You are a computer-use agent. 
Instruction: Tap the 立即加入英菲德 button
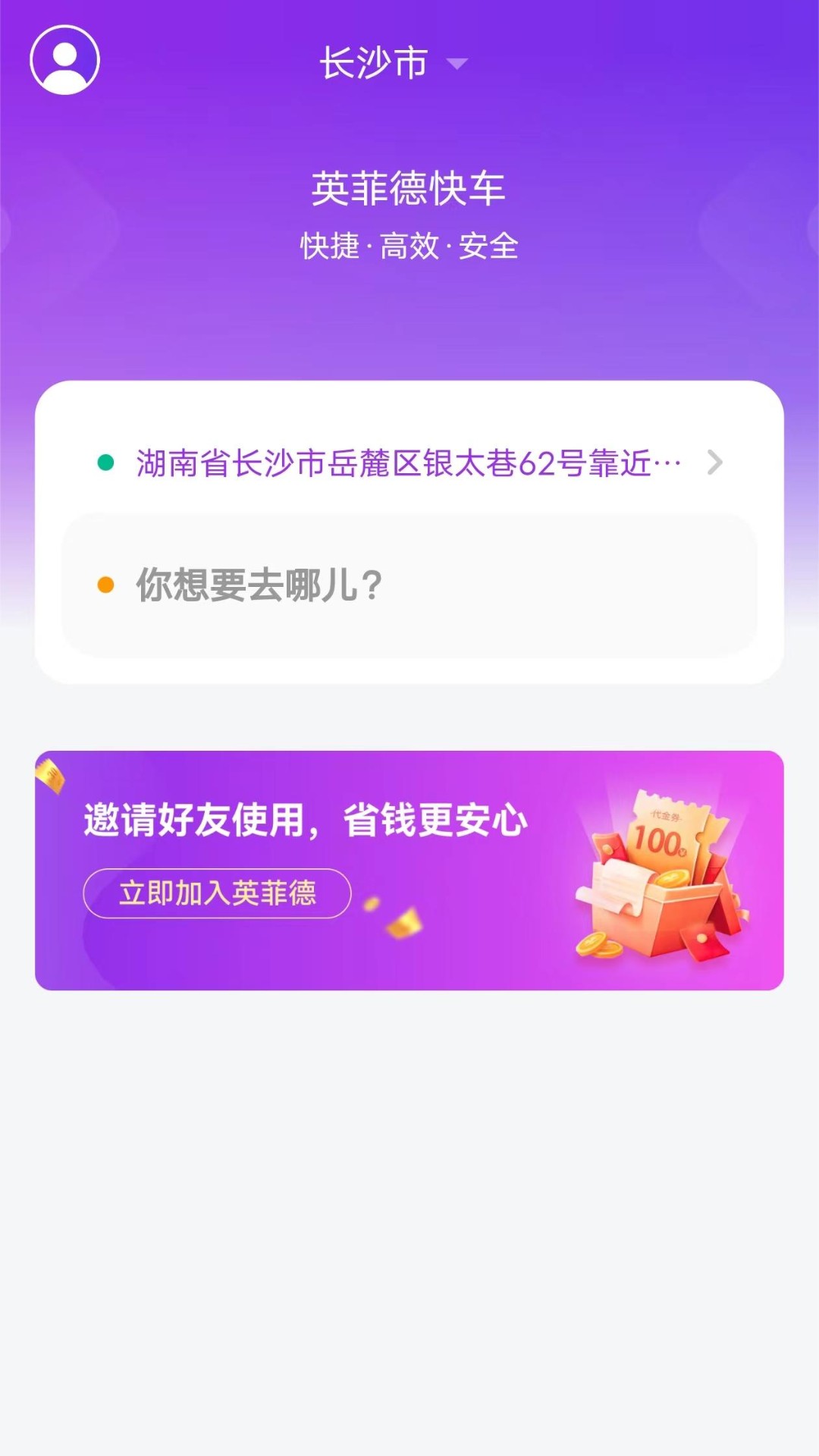[x=217, y=893]
